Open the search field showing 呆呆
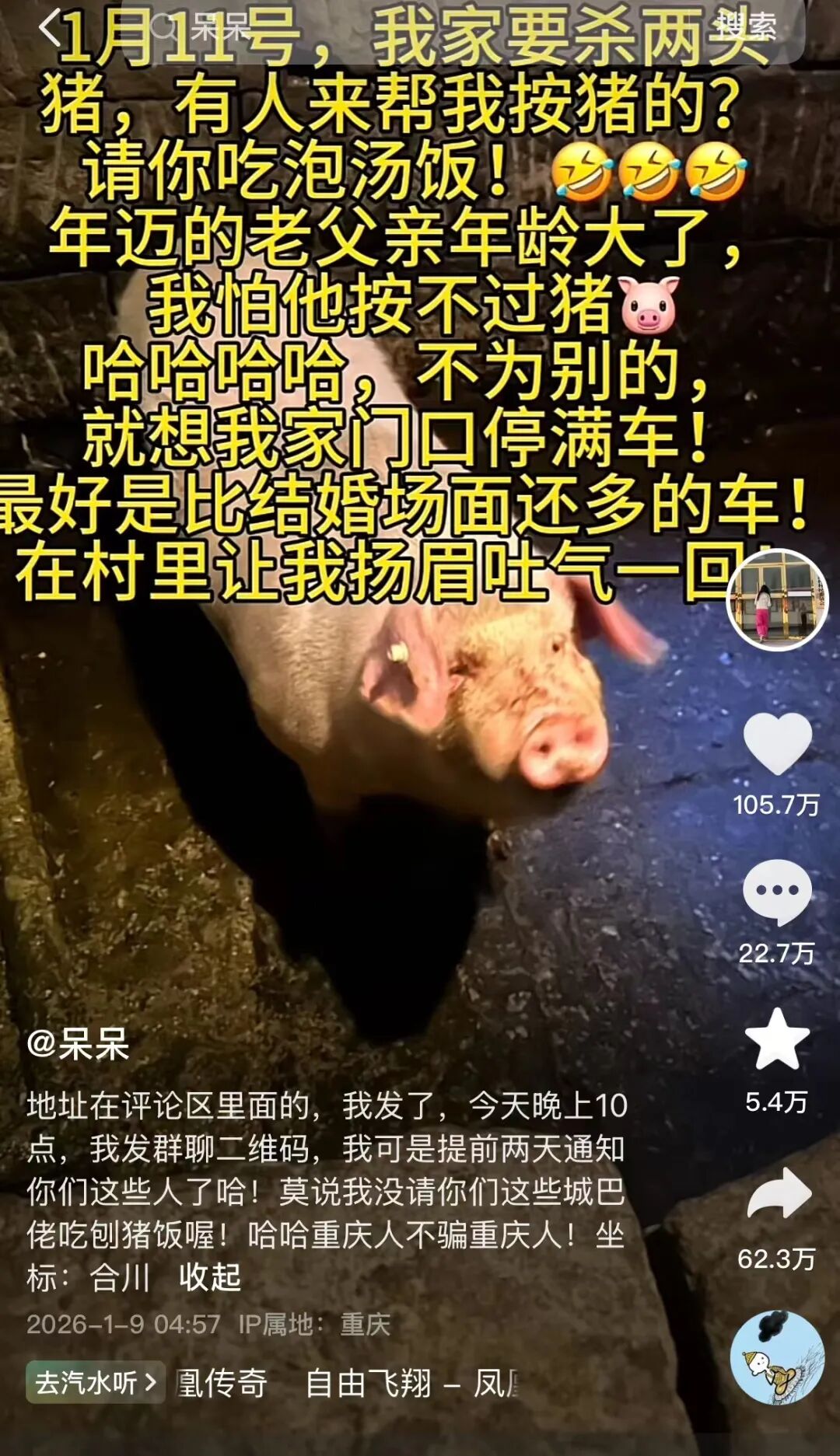Image resolution: width=840 pixels, height=1456 pixels. pyautogui.click(x=389, y=29)
